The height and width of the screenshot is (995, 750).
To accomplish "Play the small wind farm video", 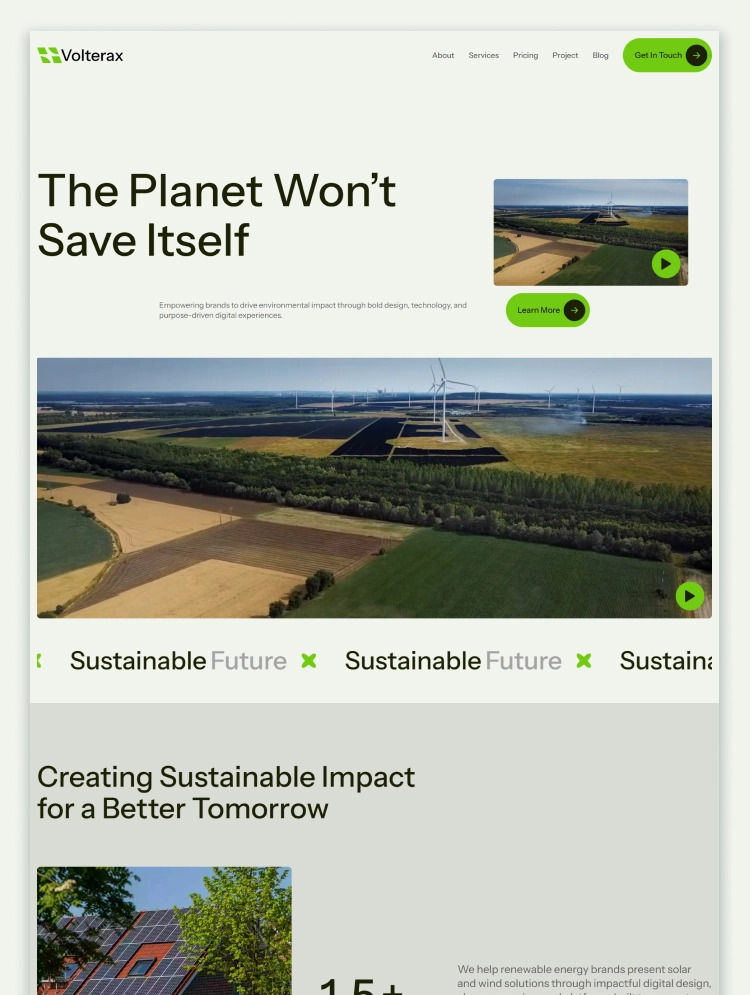I will coord(666,264).
